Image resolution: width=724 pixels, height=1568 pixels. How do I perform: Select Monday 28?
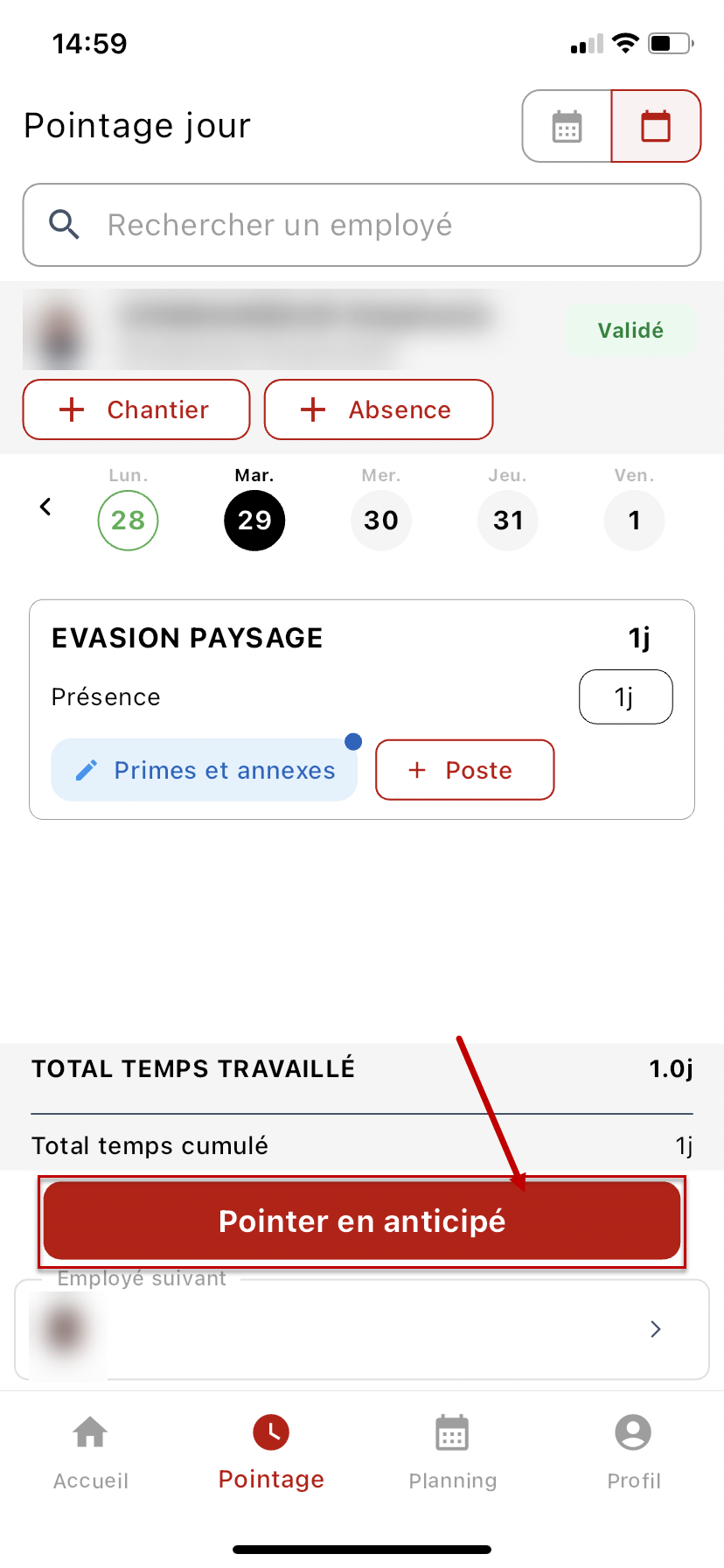128,521
